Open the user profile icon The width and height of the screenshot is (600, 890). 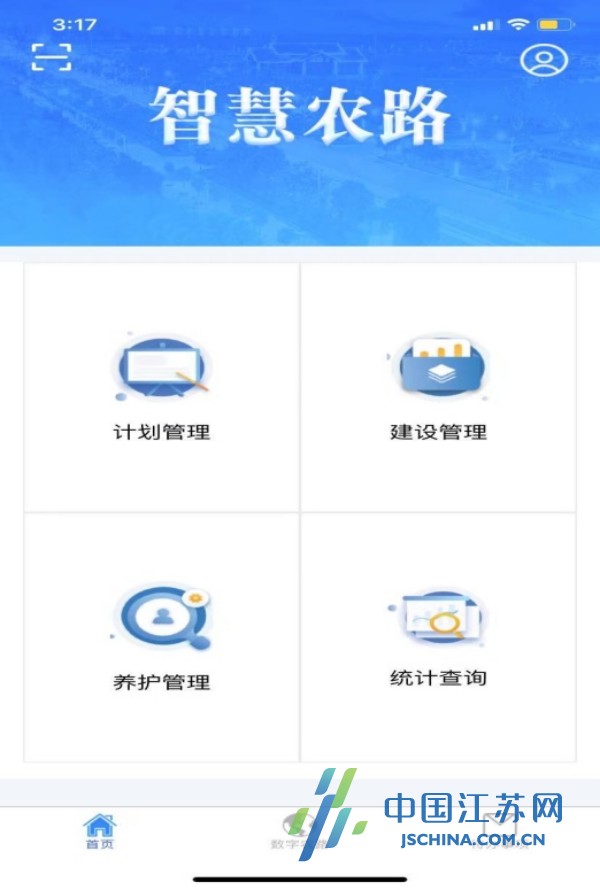(x=543, y=60)
